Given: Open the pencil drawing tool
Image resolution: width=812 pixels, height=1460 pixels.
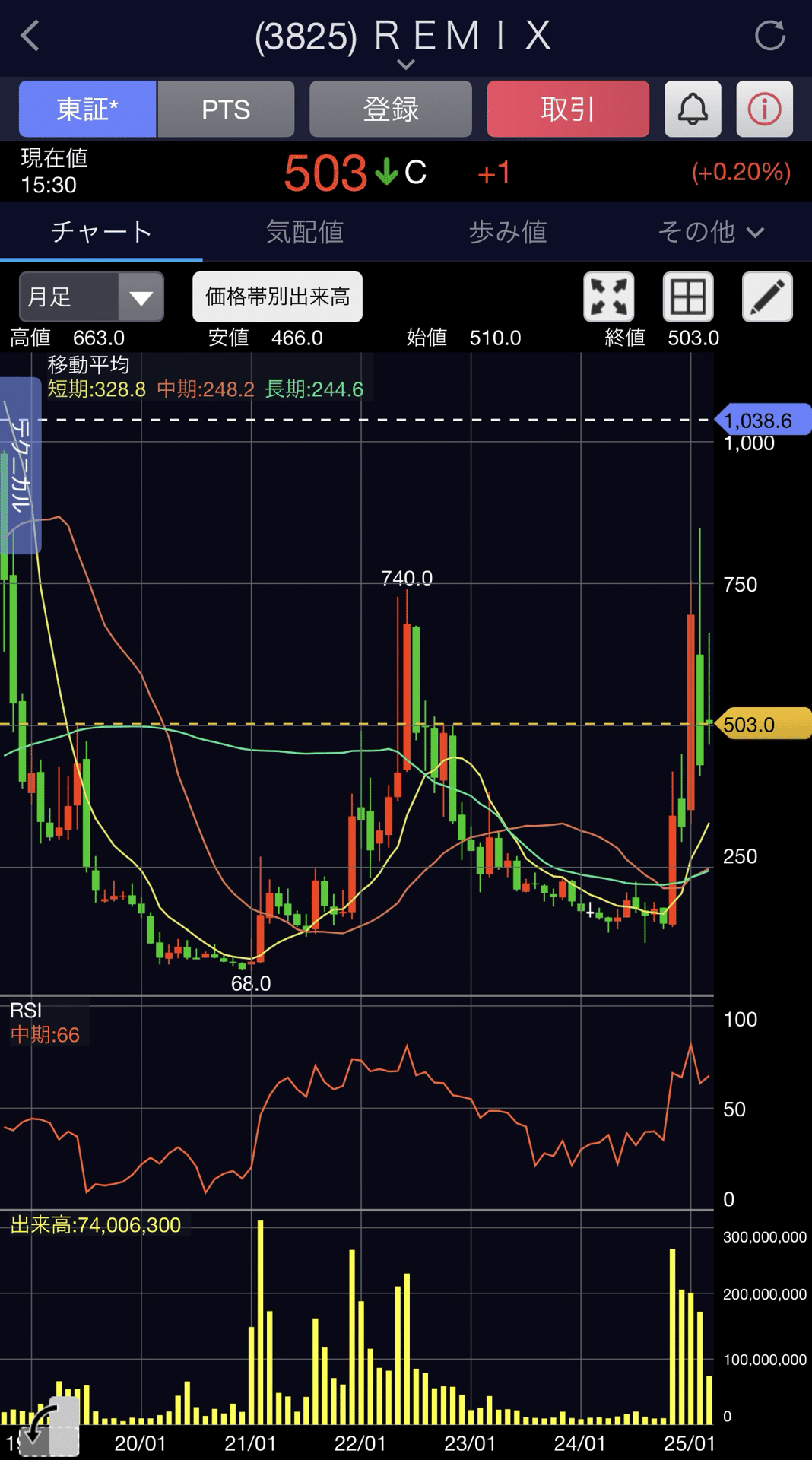Looking at the screenshot, I should [767, 297].
